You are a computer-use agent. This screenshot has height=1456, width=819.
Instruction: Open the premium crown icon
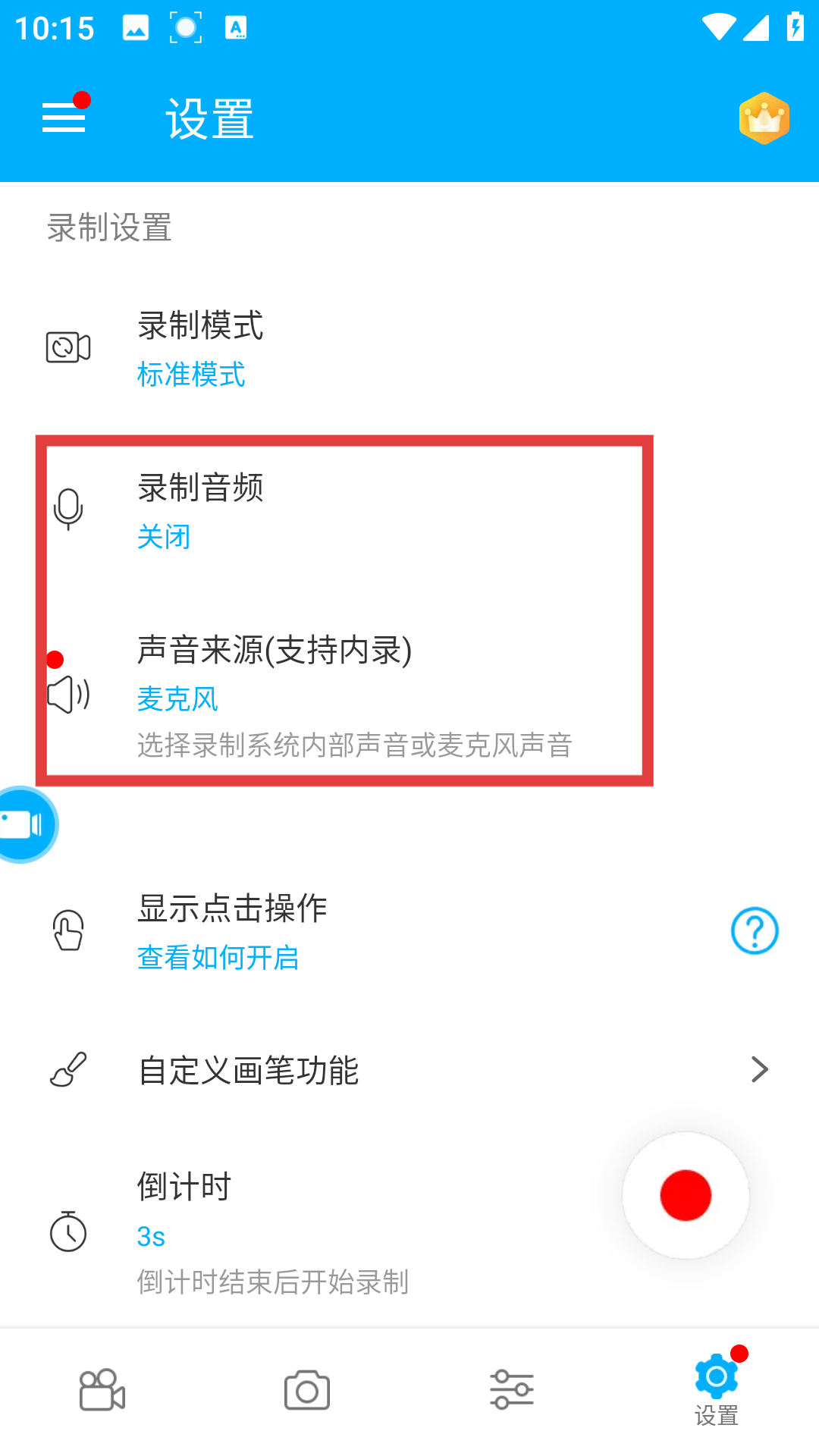coord(764,118)
